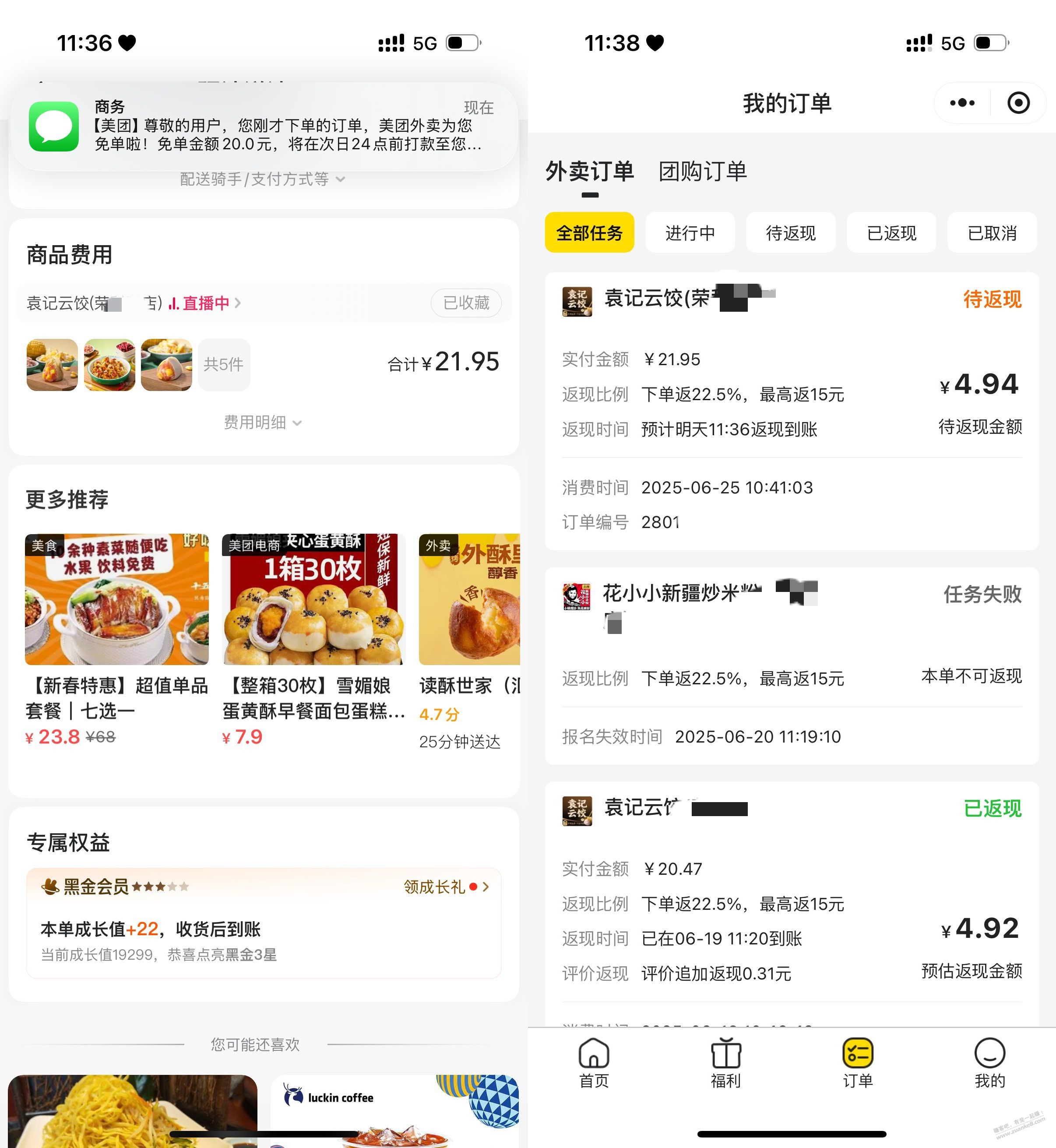Viewport: 1056px width, 1148px height.
Task: Close the mini program with circle icon
Action: tap(1018, 103)
